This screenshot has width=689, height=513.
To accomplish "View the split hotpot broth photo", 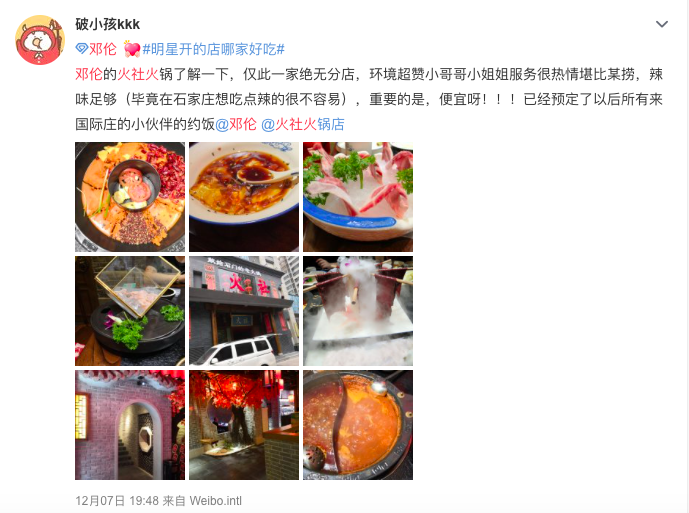I will click(x=358, y=425).
